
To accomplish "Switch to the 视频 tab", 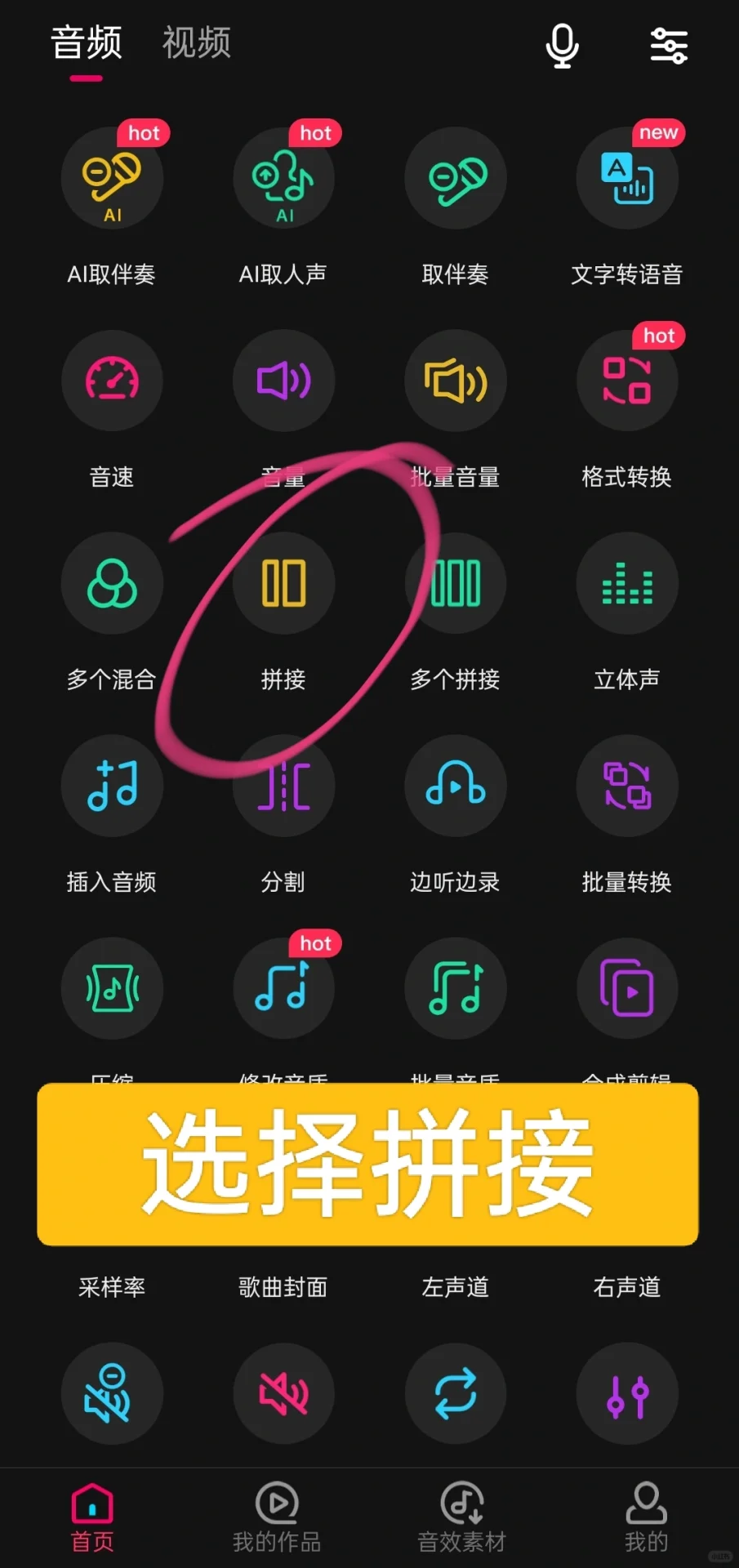I will coord(197,42).
